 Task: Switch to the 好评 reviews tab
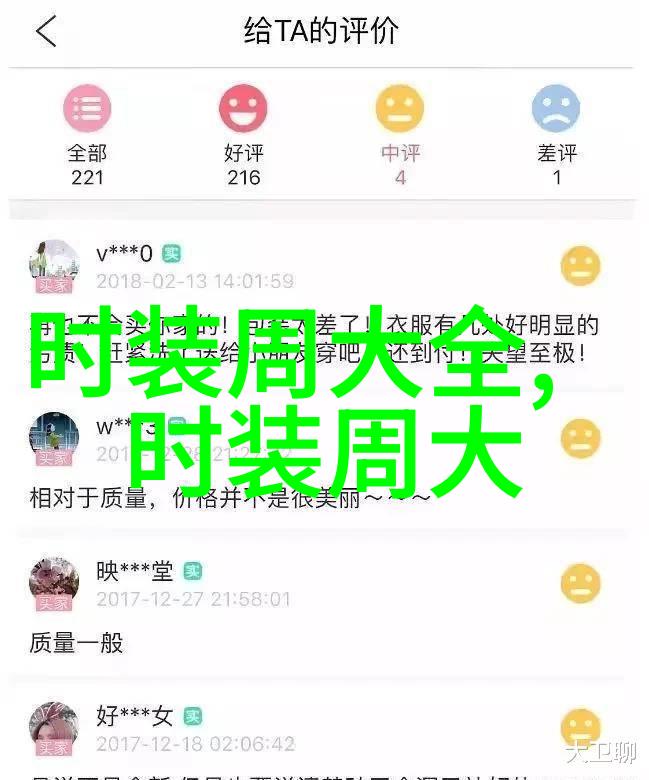(x=243, y=135)
